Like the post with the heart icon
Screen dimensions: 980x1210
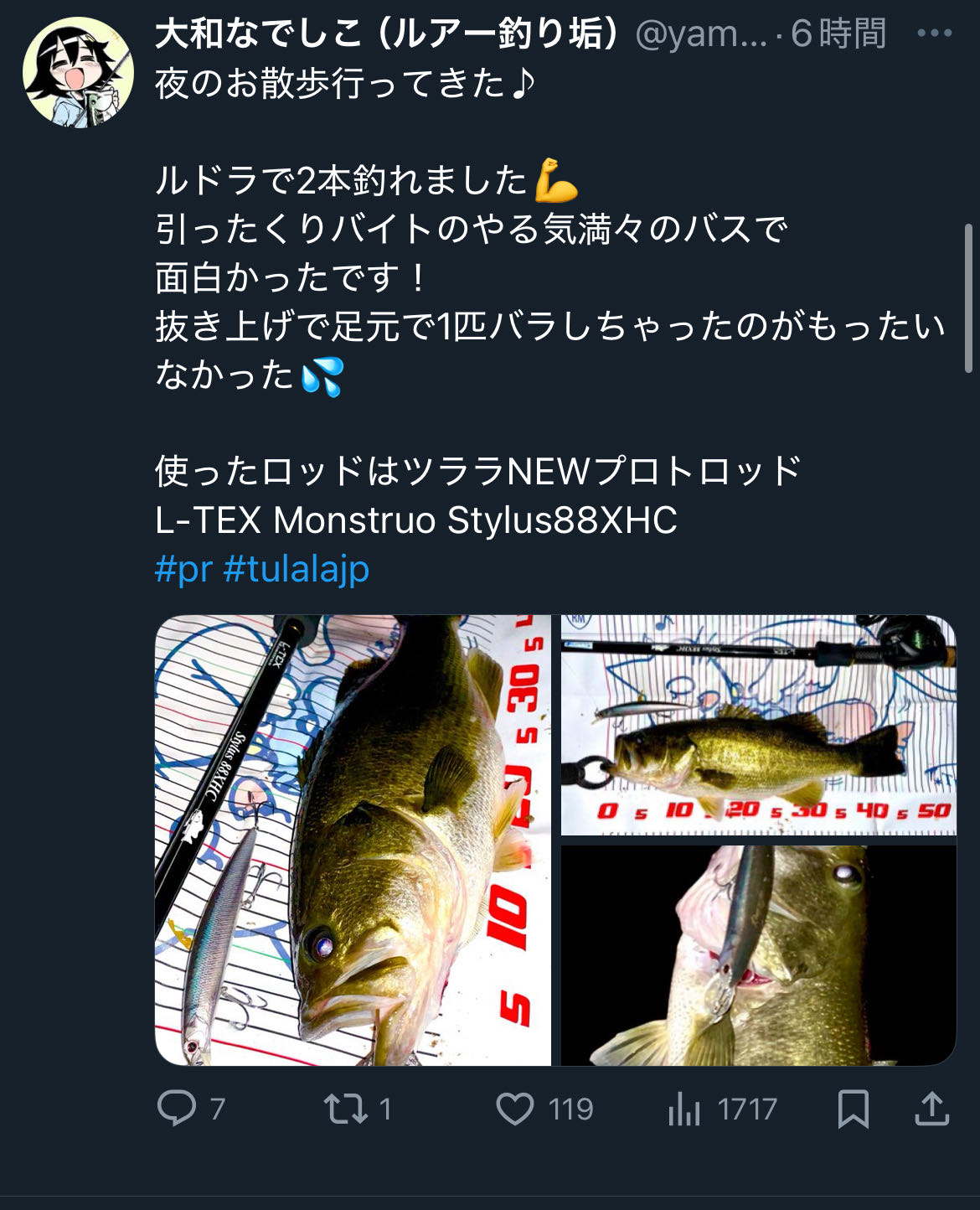click(515, 1108)
